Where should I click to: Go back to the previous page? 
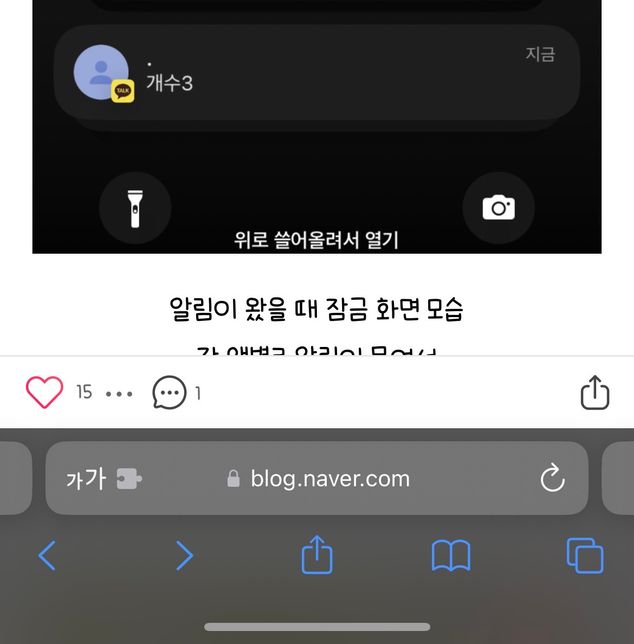click(46, 556)
